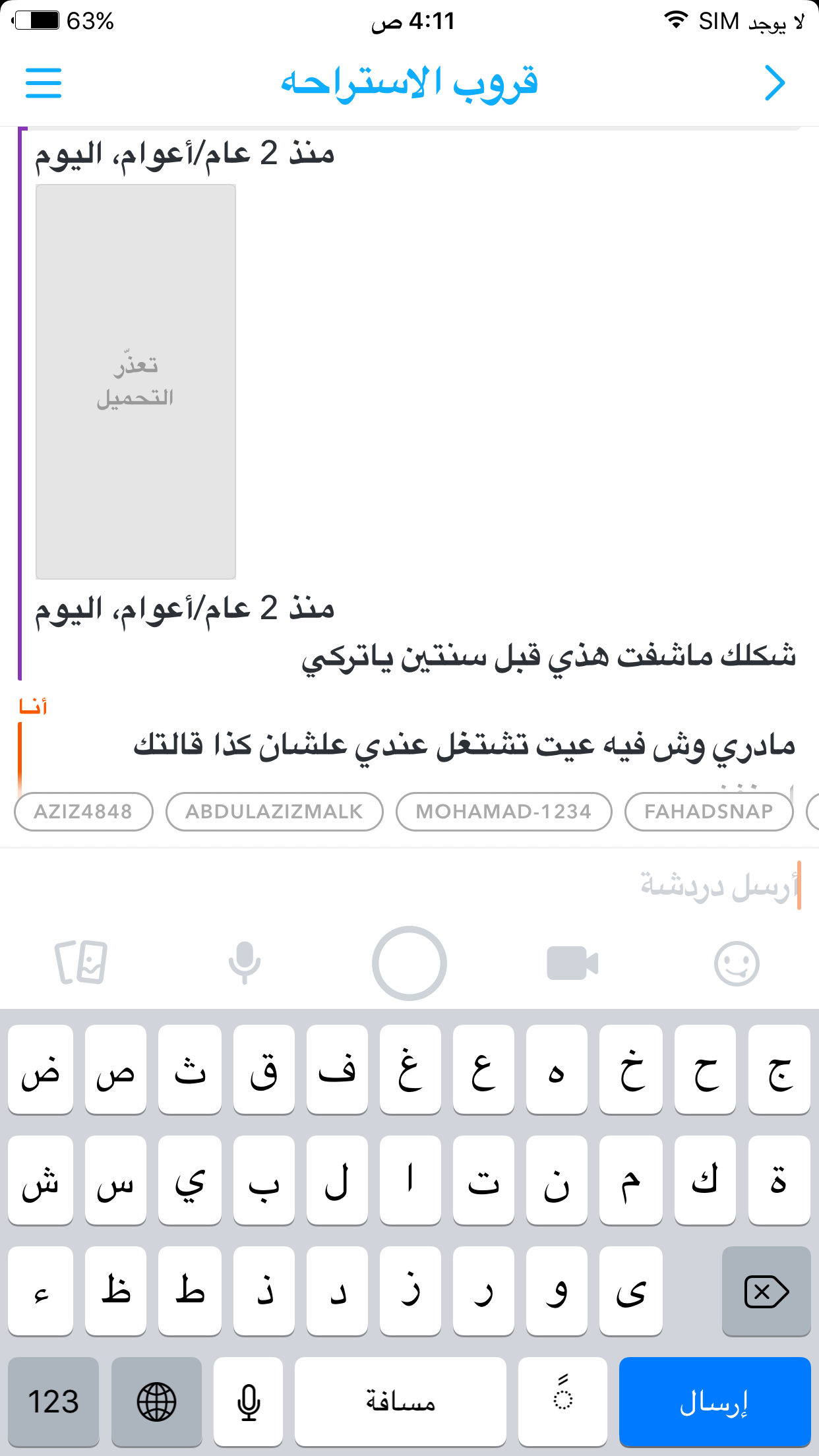Image resolution: width=819 pixels, height=1456 pixels.
Task: Select the FAHADSNAP member chip
Action: coord(709,811)
